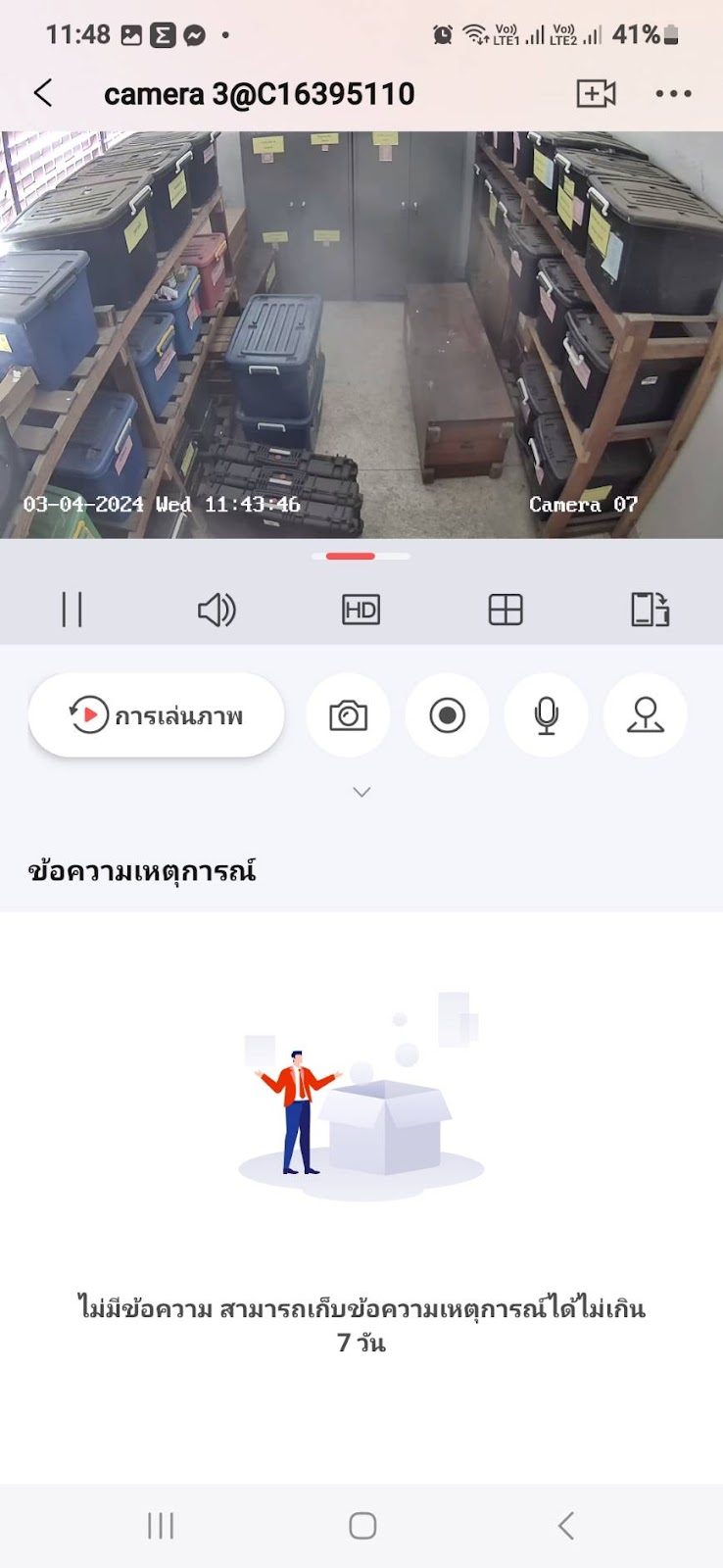Viewport: 723px width, 1568px height.
Task: Tap the add camera icon in header
Action: coord(596,94)
